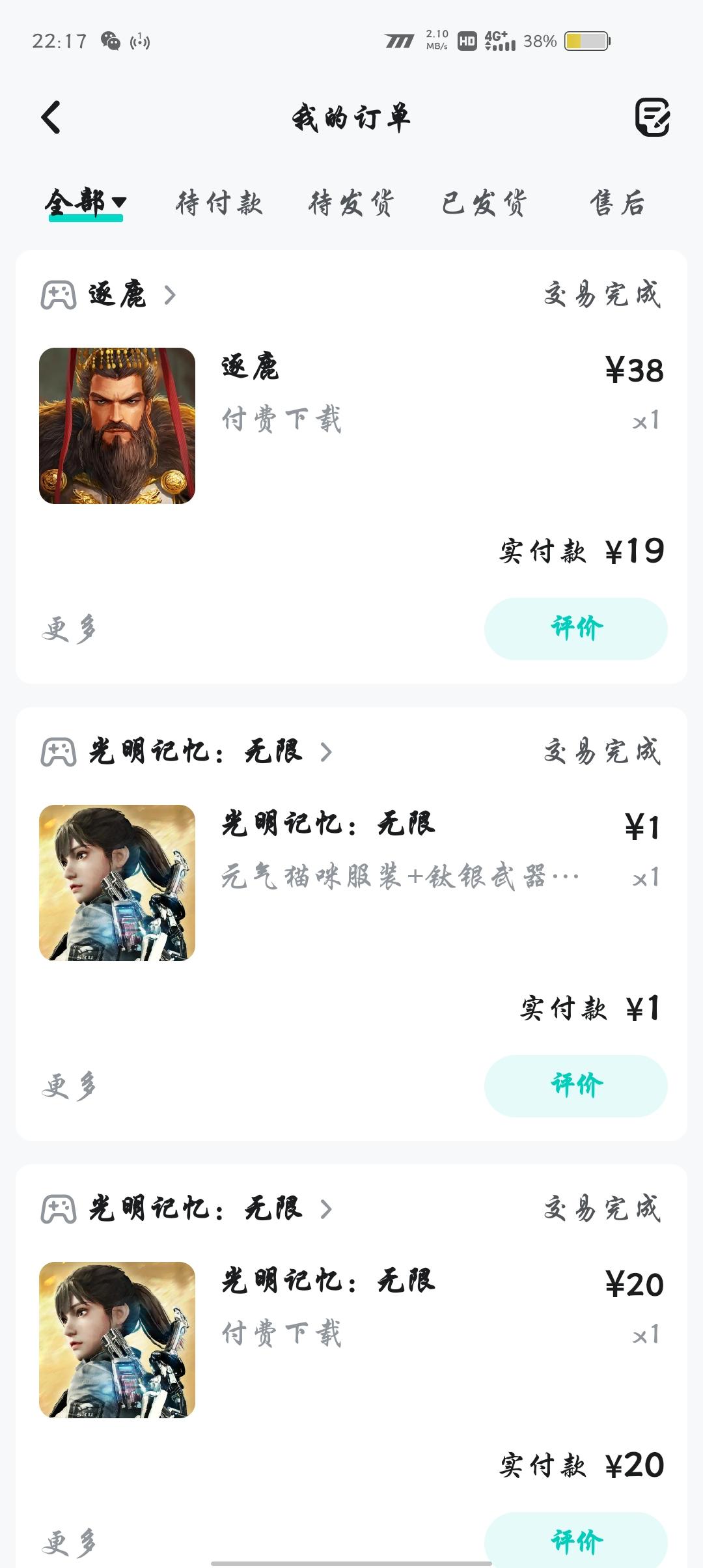Open the edit note icon at top right

[652, 118]
